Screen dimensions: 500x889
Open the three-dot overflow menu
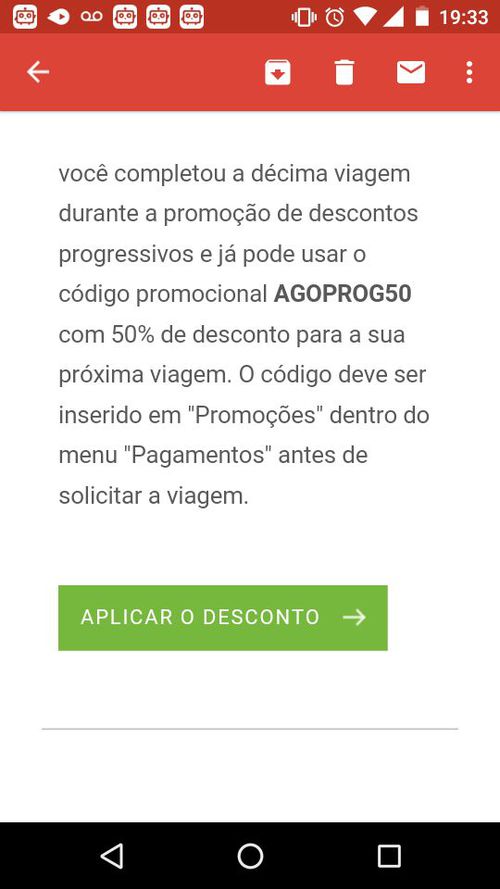[469, 73]
